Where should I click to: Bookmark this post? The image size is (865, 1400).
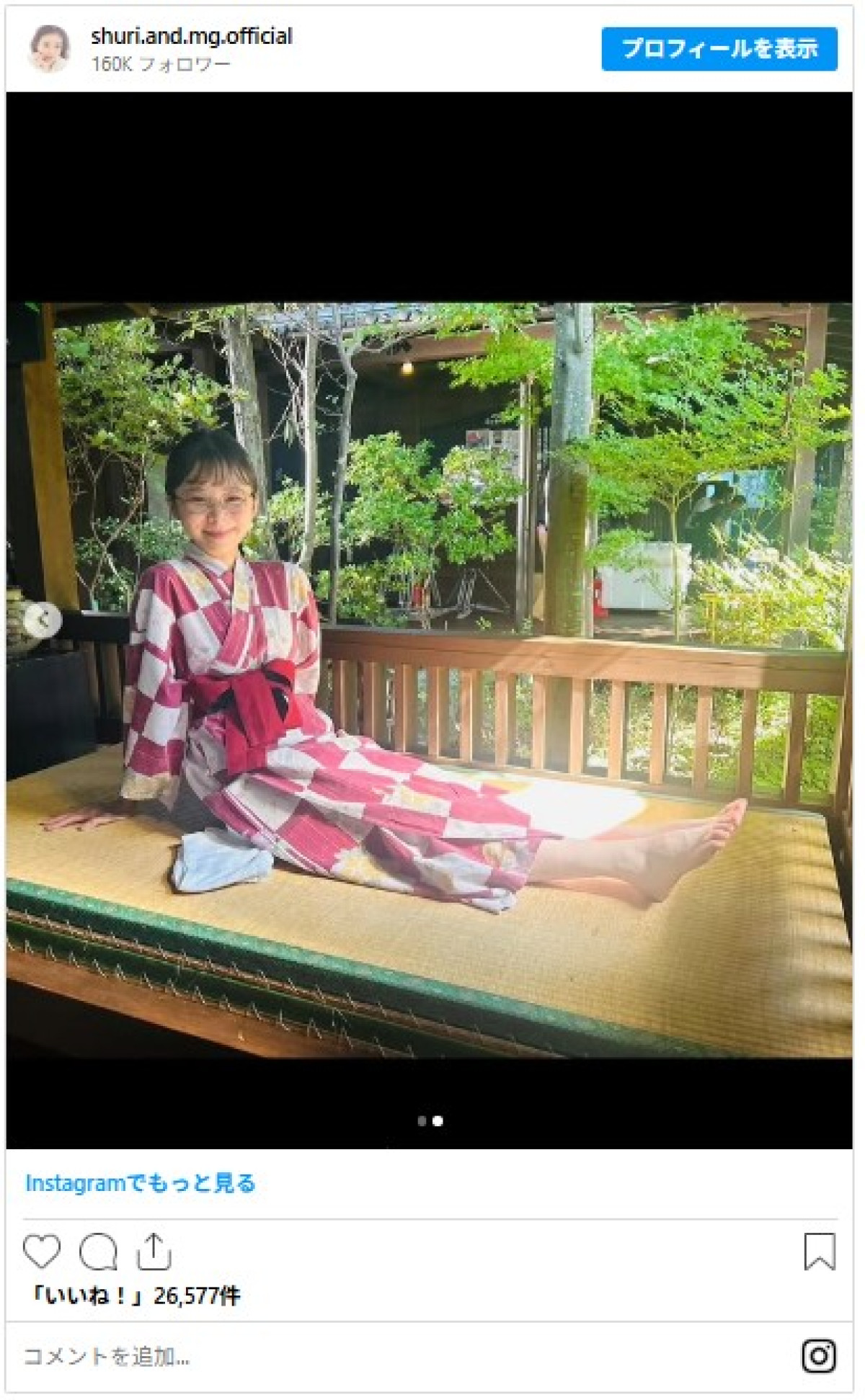819,1252
